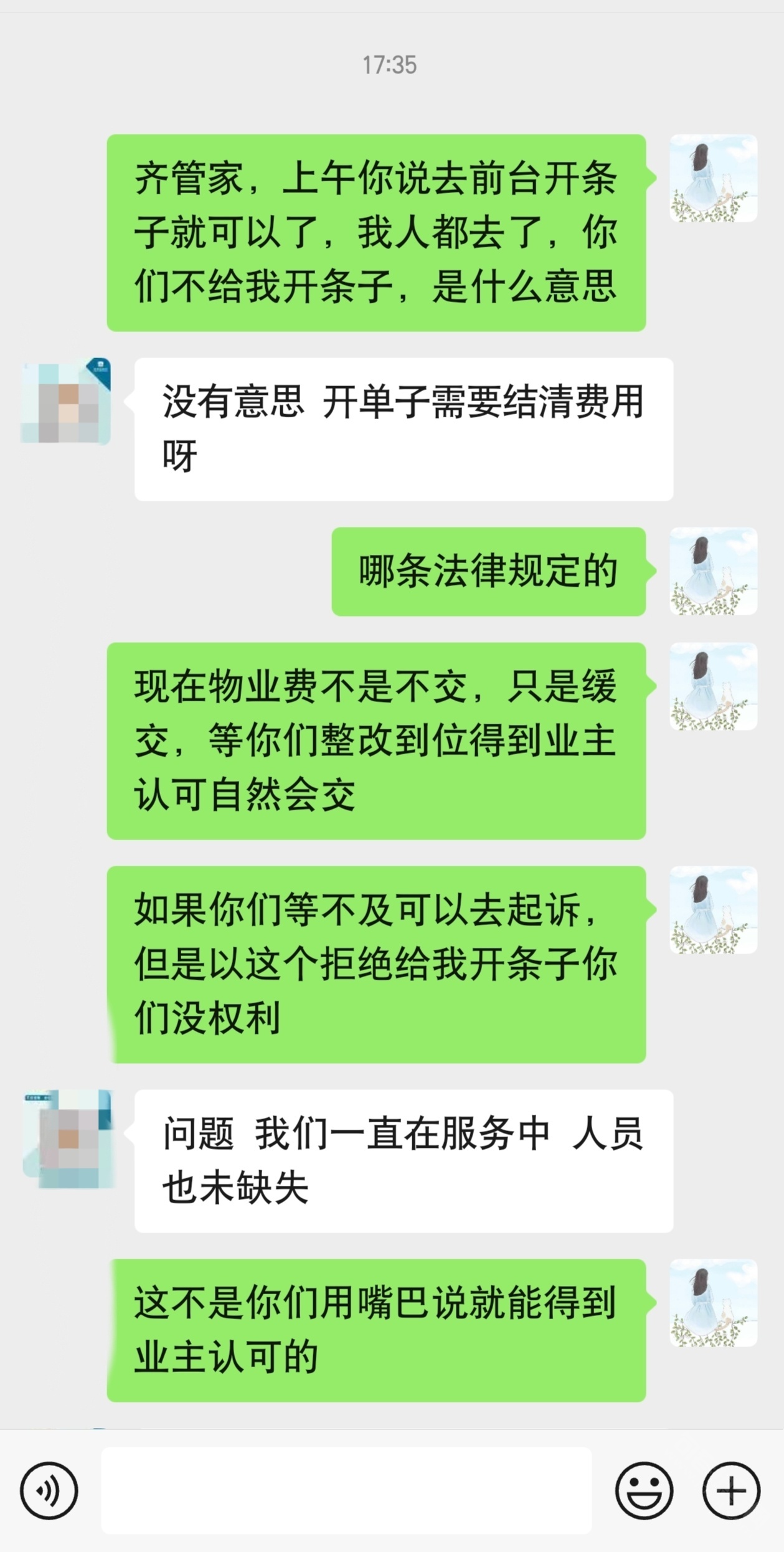Open the plus attachments menu

coord(731,1491)
